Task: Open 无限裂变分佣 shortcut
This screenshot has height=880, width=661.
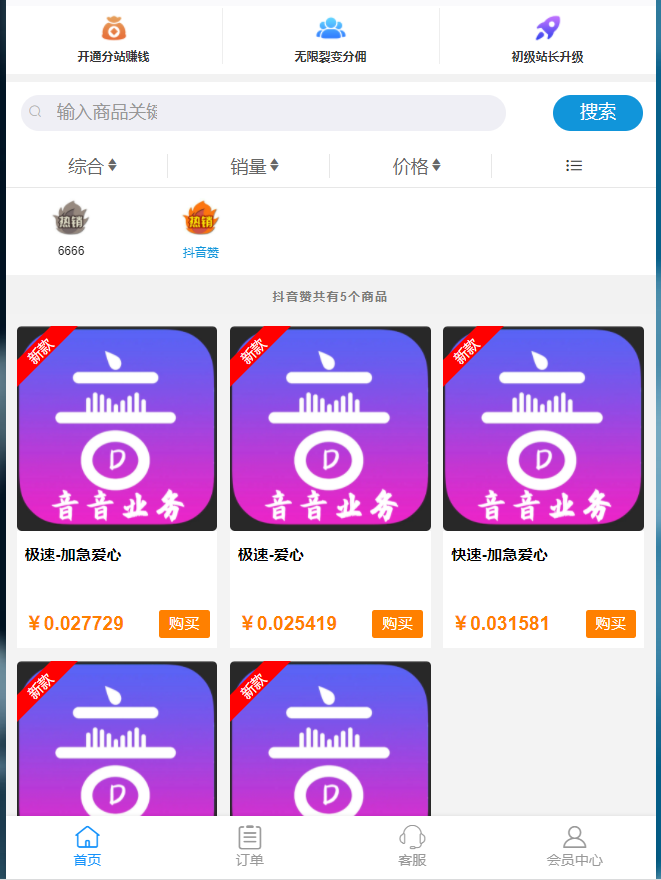Action: (x=330, y=40)
